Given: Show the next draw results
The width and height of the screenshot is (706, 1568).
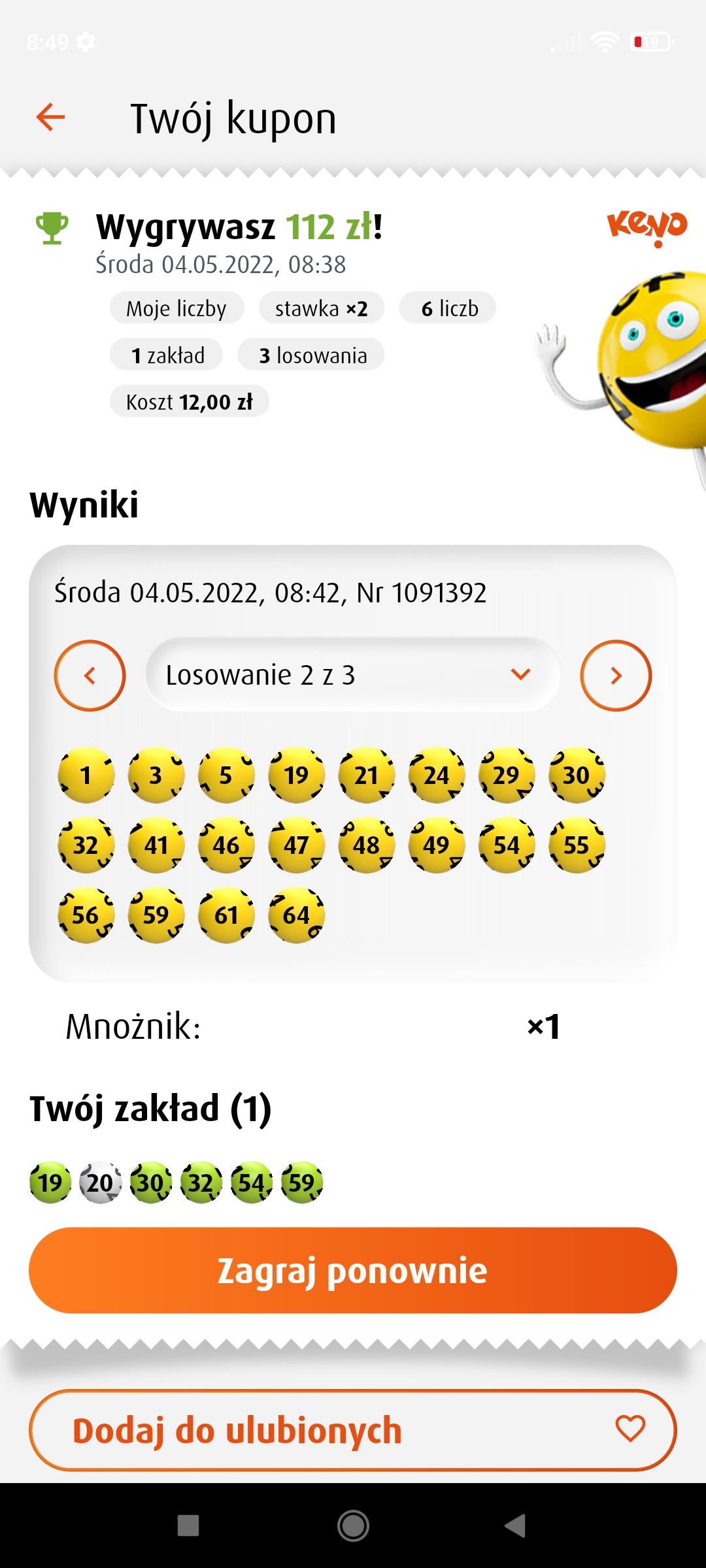Looking at the screenshot, I should coord(616,676).
